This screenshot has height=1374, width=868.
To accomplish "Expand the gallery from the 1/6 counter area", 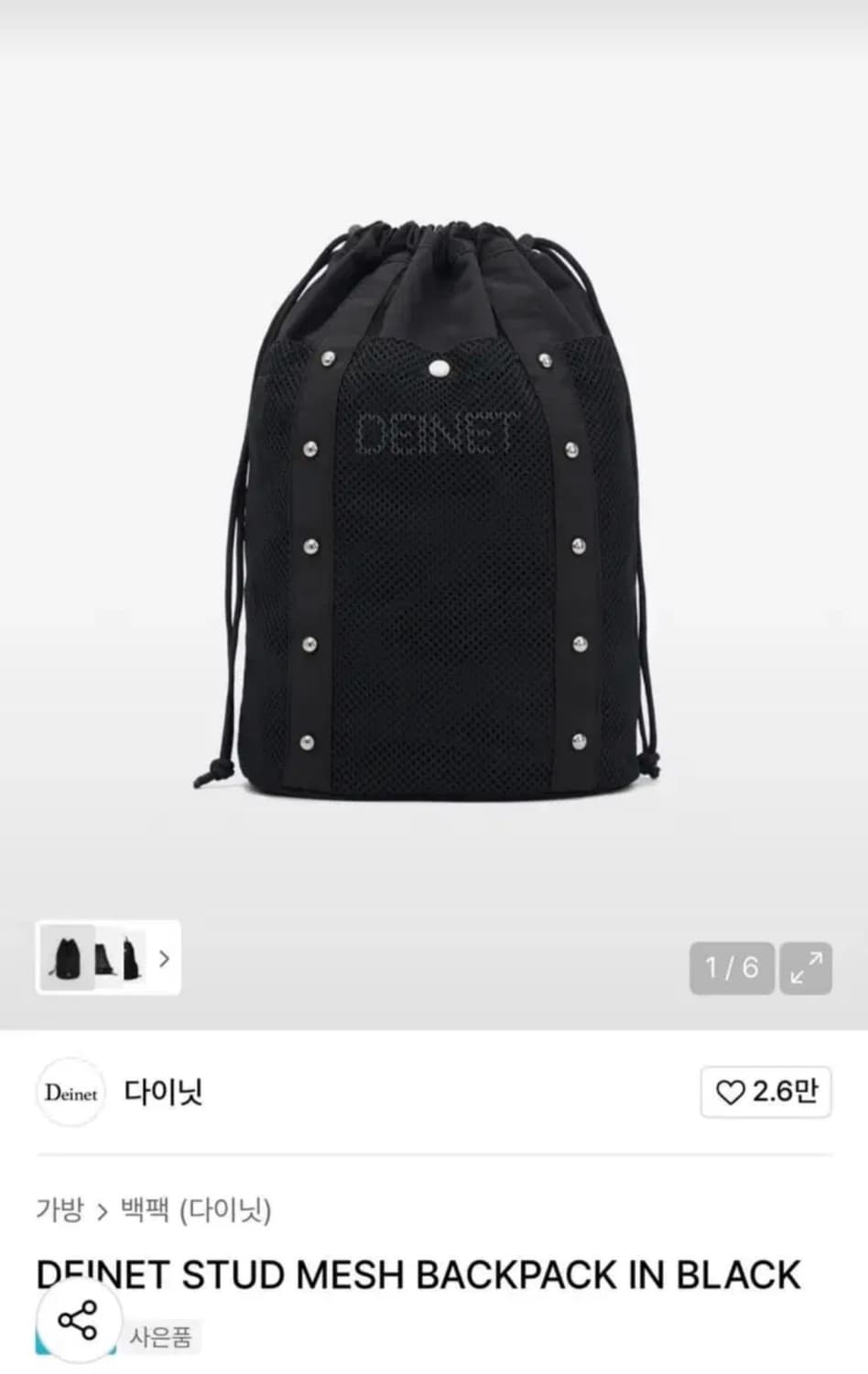I will (x=731, y=969).
